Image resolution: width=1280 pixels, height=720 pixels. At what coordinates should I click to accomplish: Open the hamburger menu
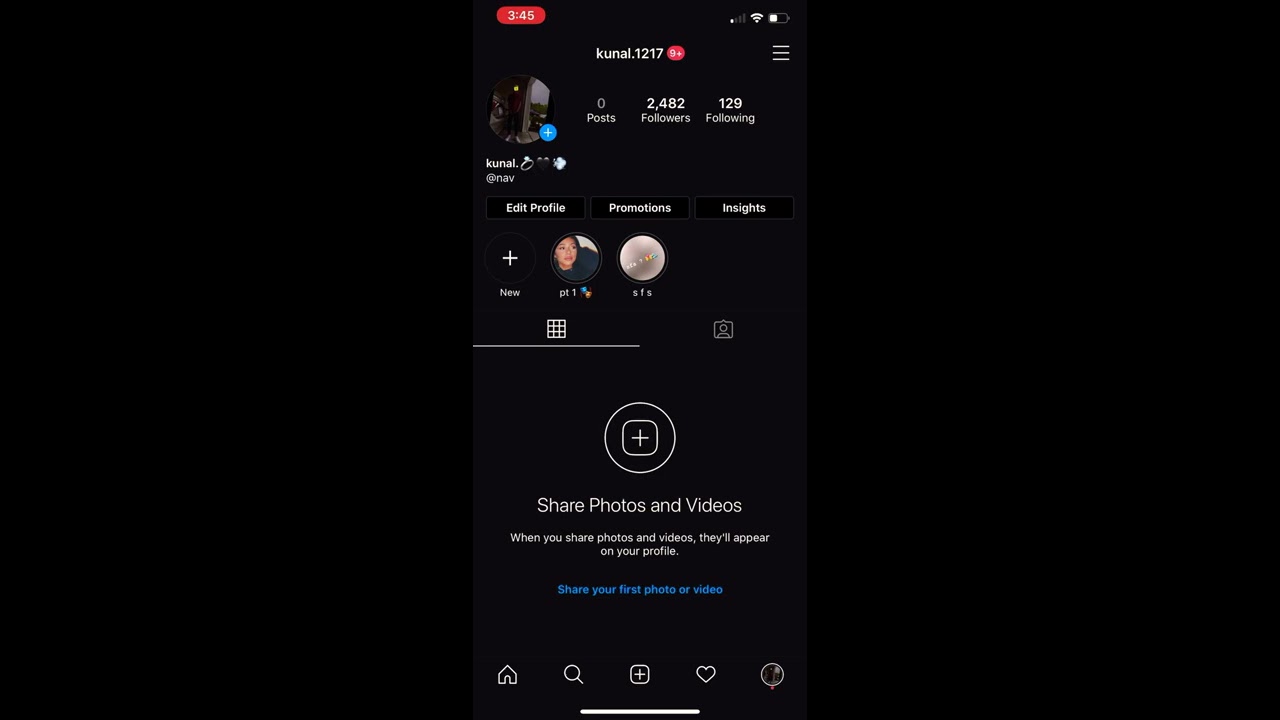[781, 53]
